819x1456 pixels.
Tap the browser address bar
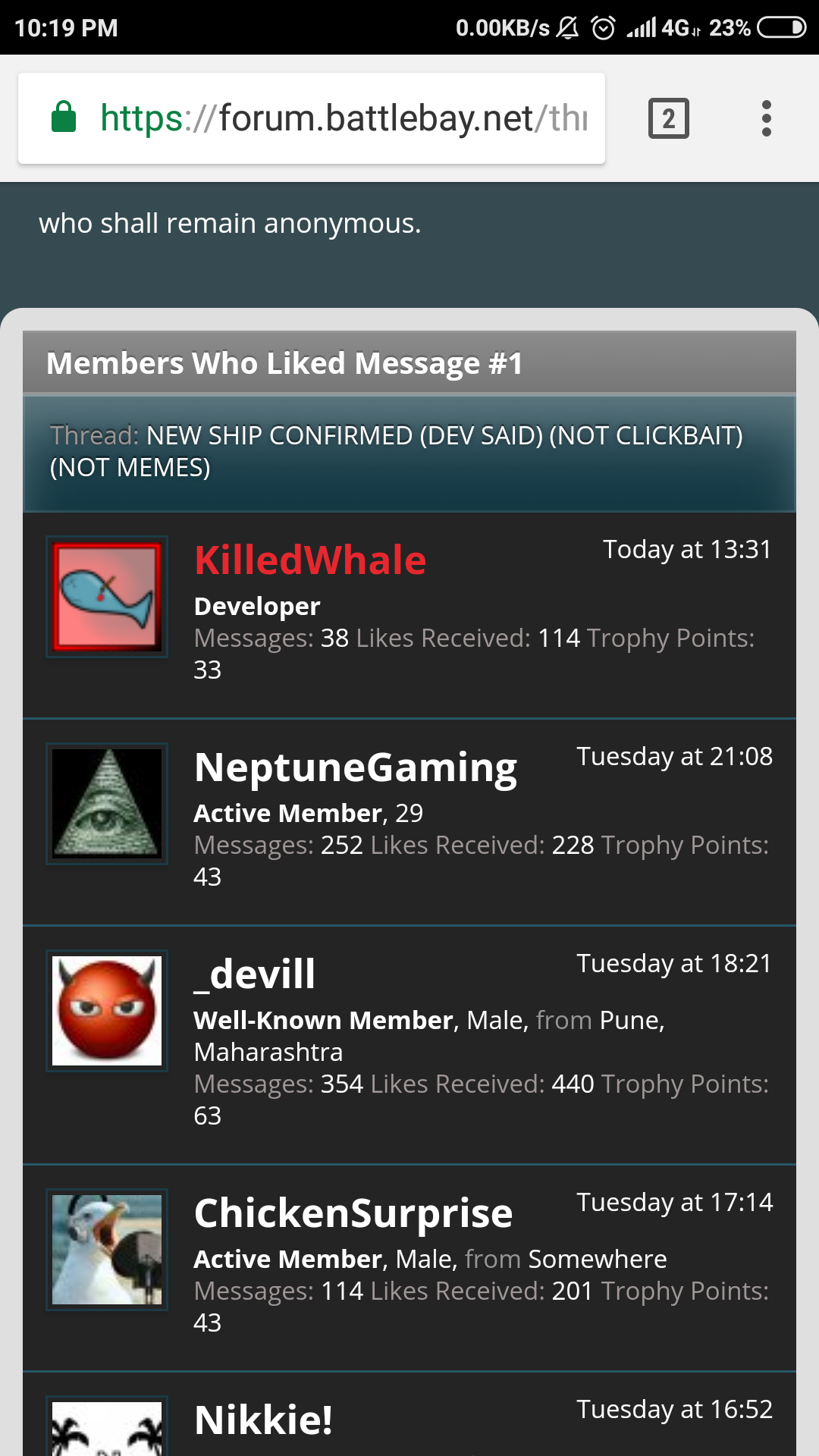point(311,118)
